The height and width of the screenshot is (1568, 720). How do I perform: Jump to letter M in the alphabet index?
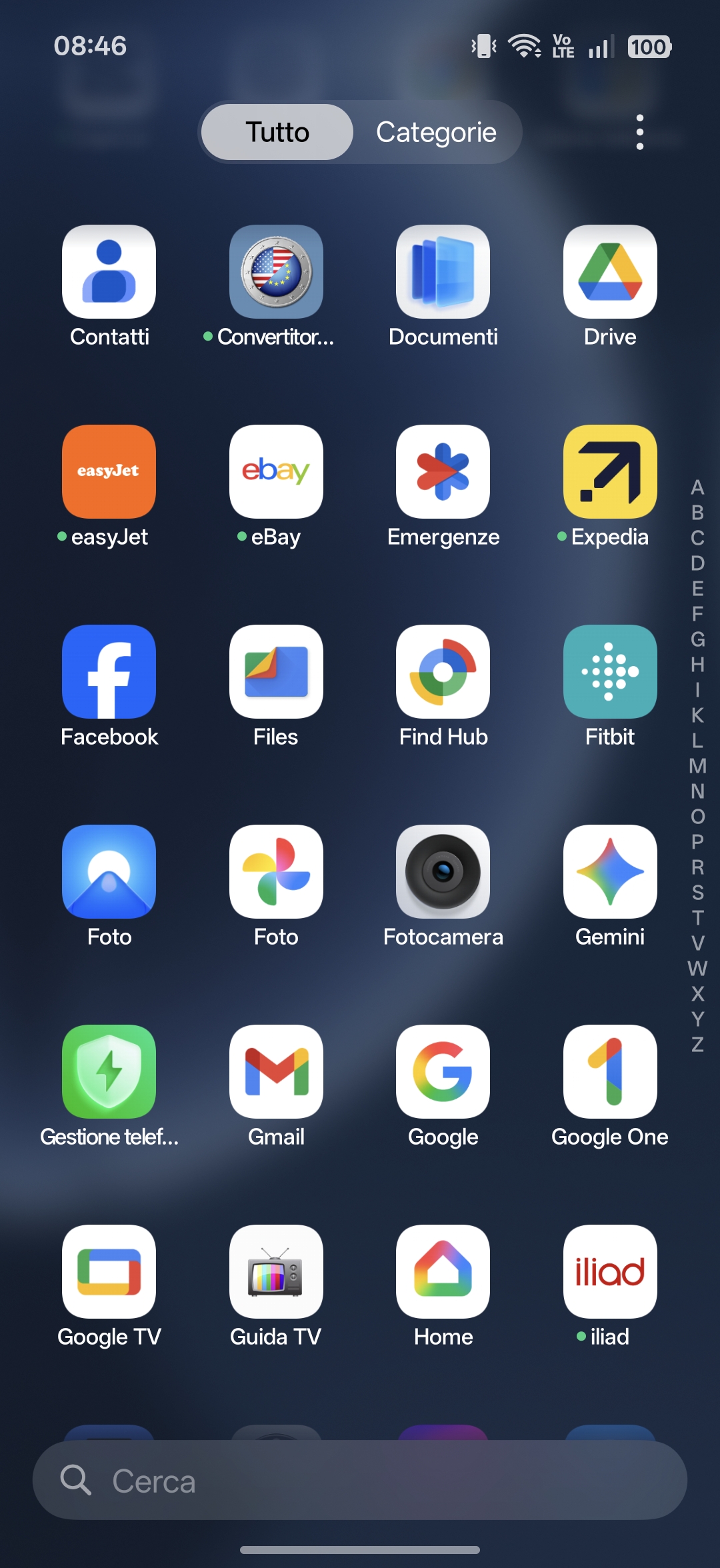pyautogui.click(x=697, y=766)
